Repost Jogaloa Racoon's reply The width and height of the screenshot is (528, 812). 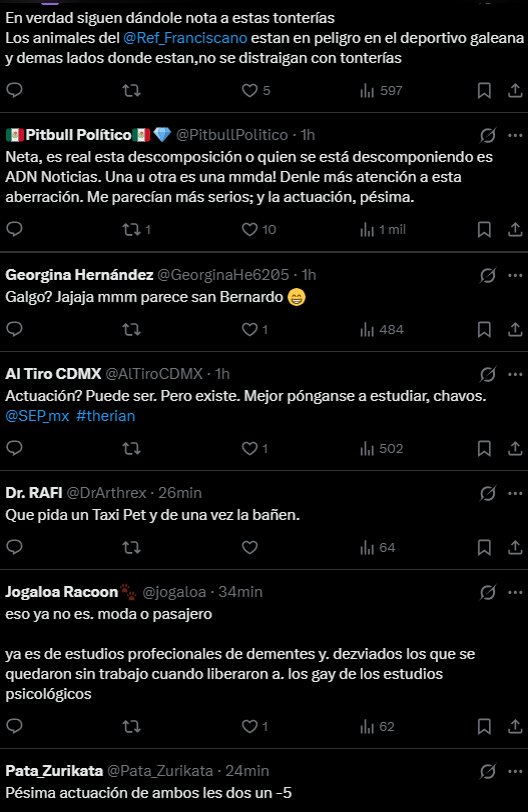131,727
